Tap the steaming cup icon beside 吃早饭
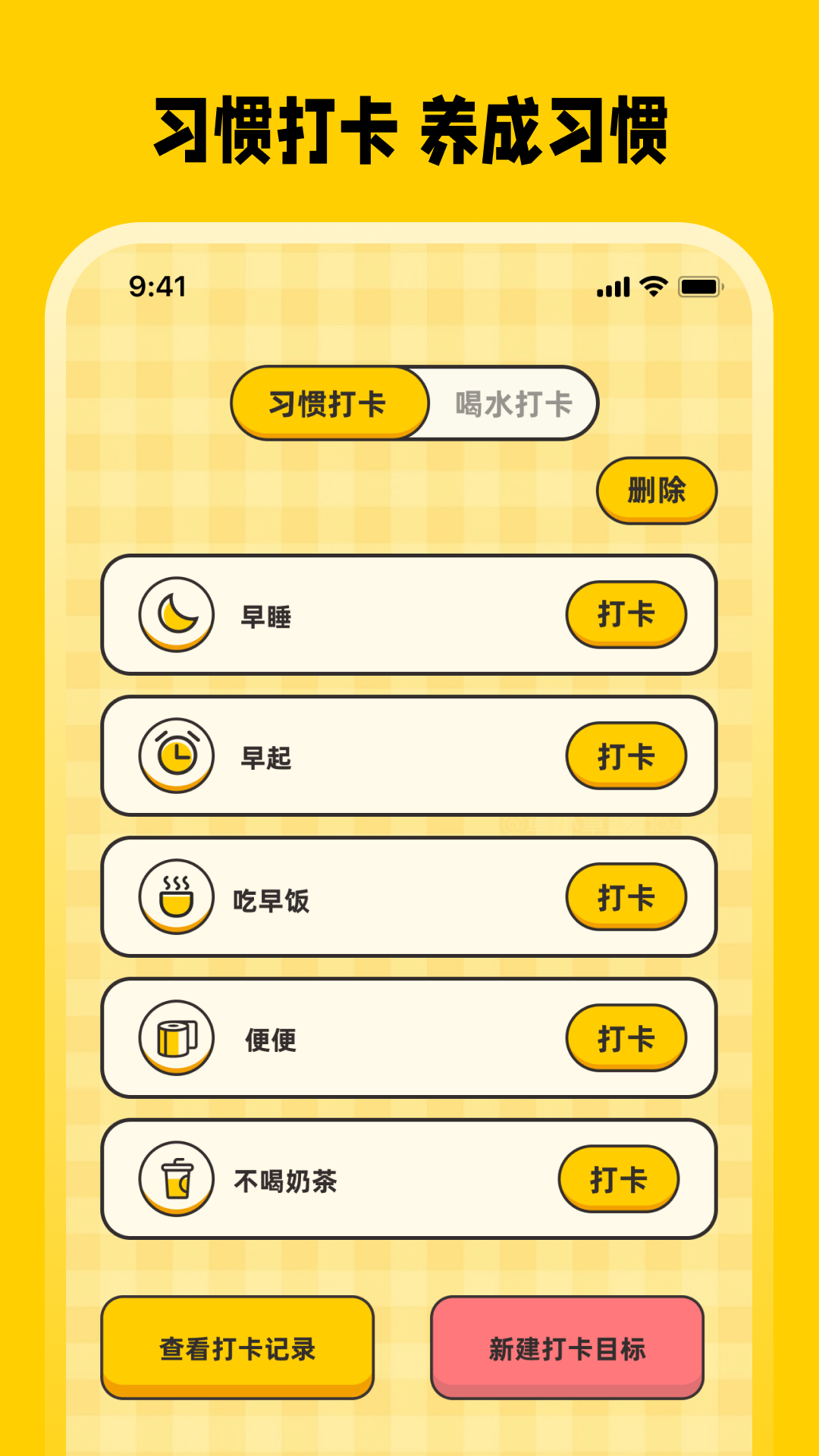The image size is (819, 1456). (177, 896)
